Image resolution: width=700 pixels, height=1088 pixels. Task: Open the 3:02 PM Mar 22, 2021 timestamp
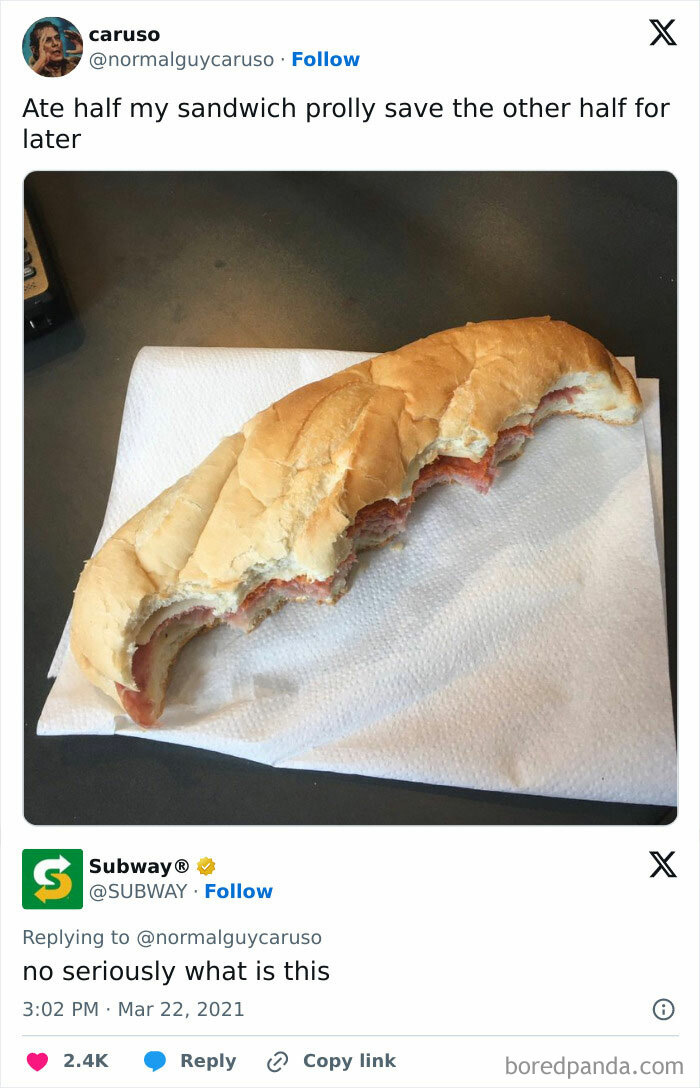pos(133,1009)
